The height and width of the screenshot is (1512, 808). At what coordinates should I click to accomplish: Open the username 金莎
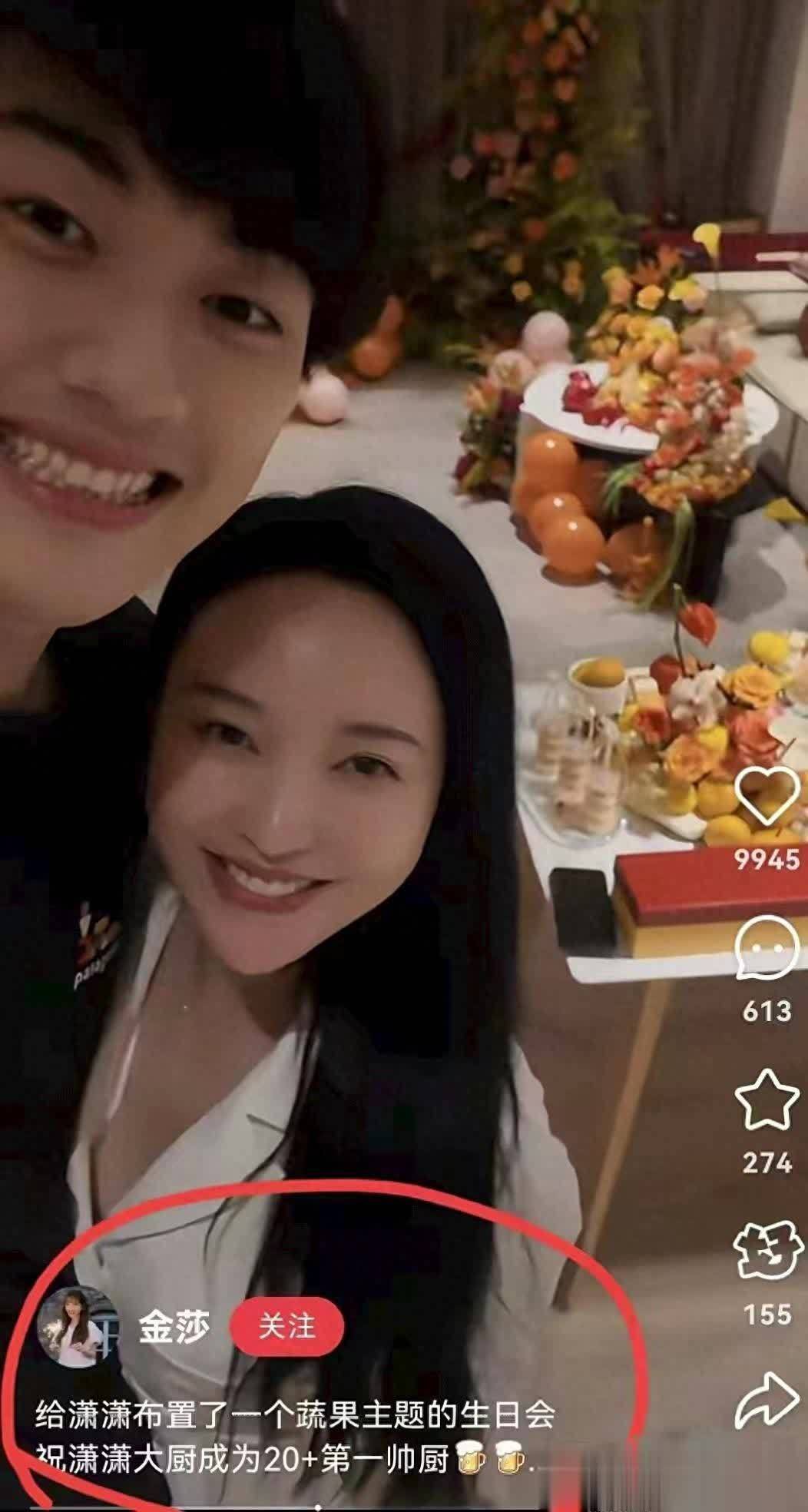(174, 1327)
